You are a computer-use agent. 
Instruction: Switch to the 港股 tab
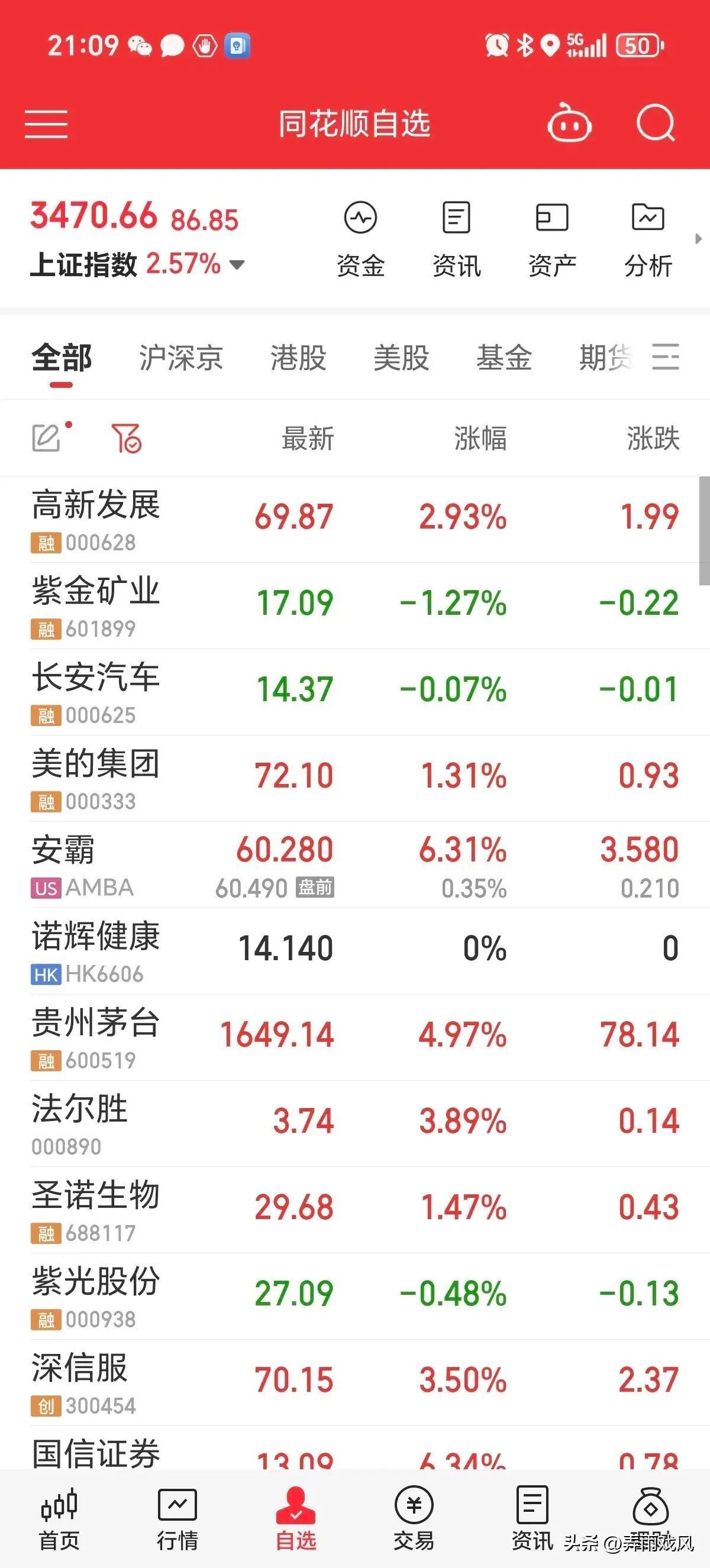pos(298,357)
